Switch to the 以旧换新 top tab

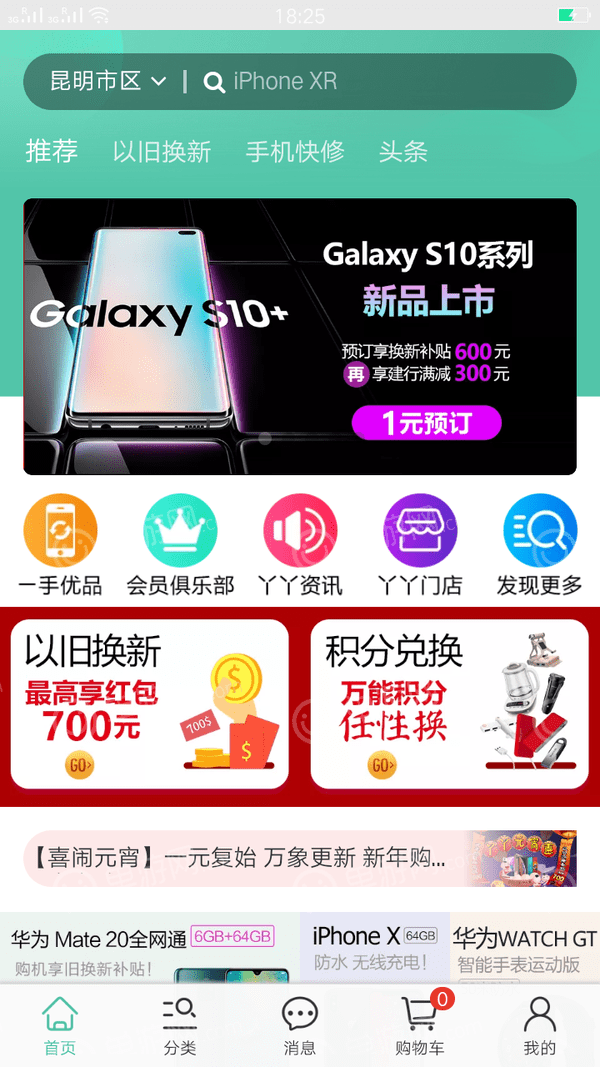pos(161,152)
